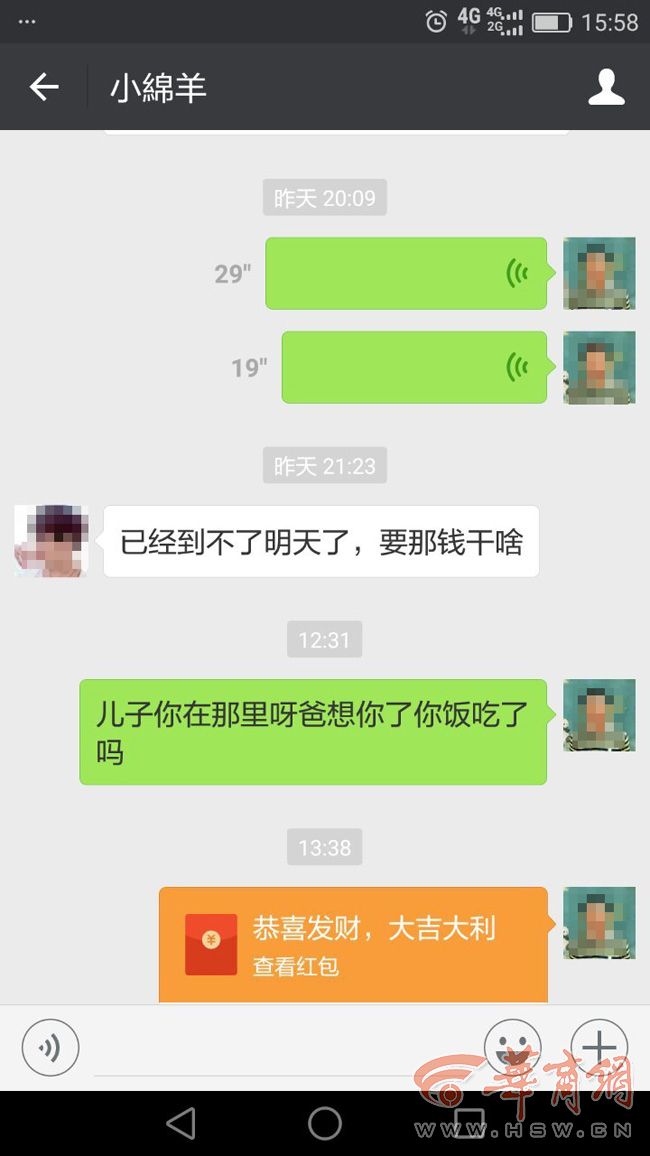
Task: Tap the system back navigation button
Action: [181, 1123]
